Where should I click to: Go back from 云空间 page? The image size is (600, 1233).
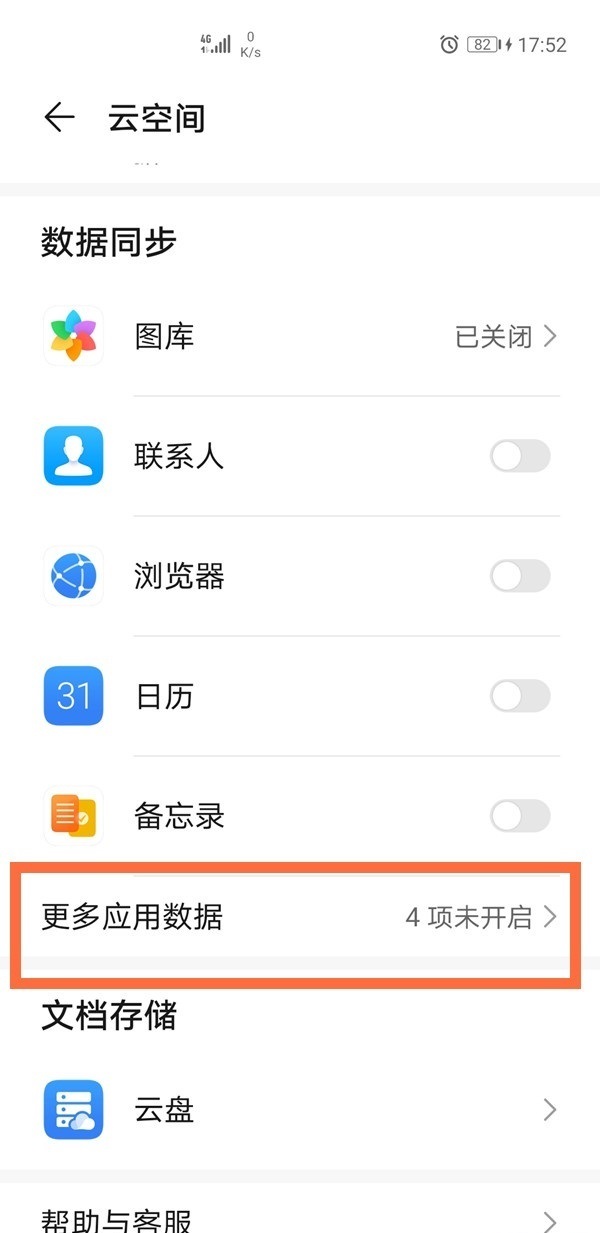tap(59, 118)
